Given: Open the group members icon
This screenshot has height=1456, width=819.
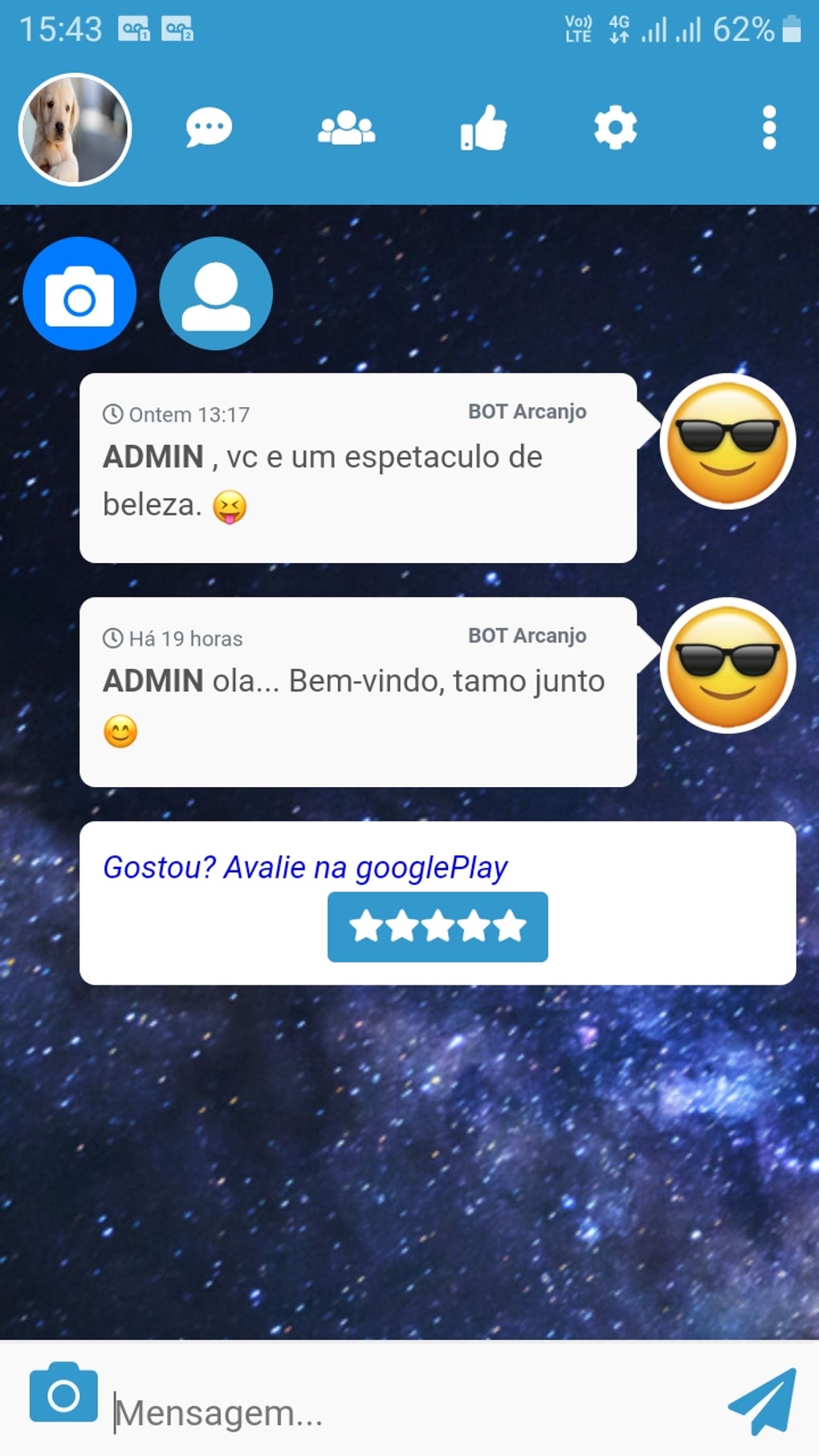Looking at the screenshot, I should pos(346,128).
